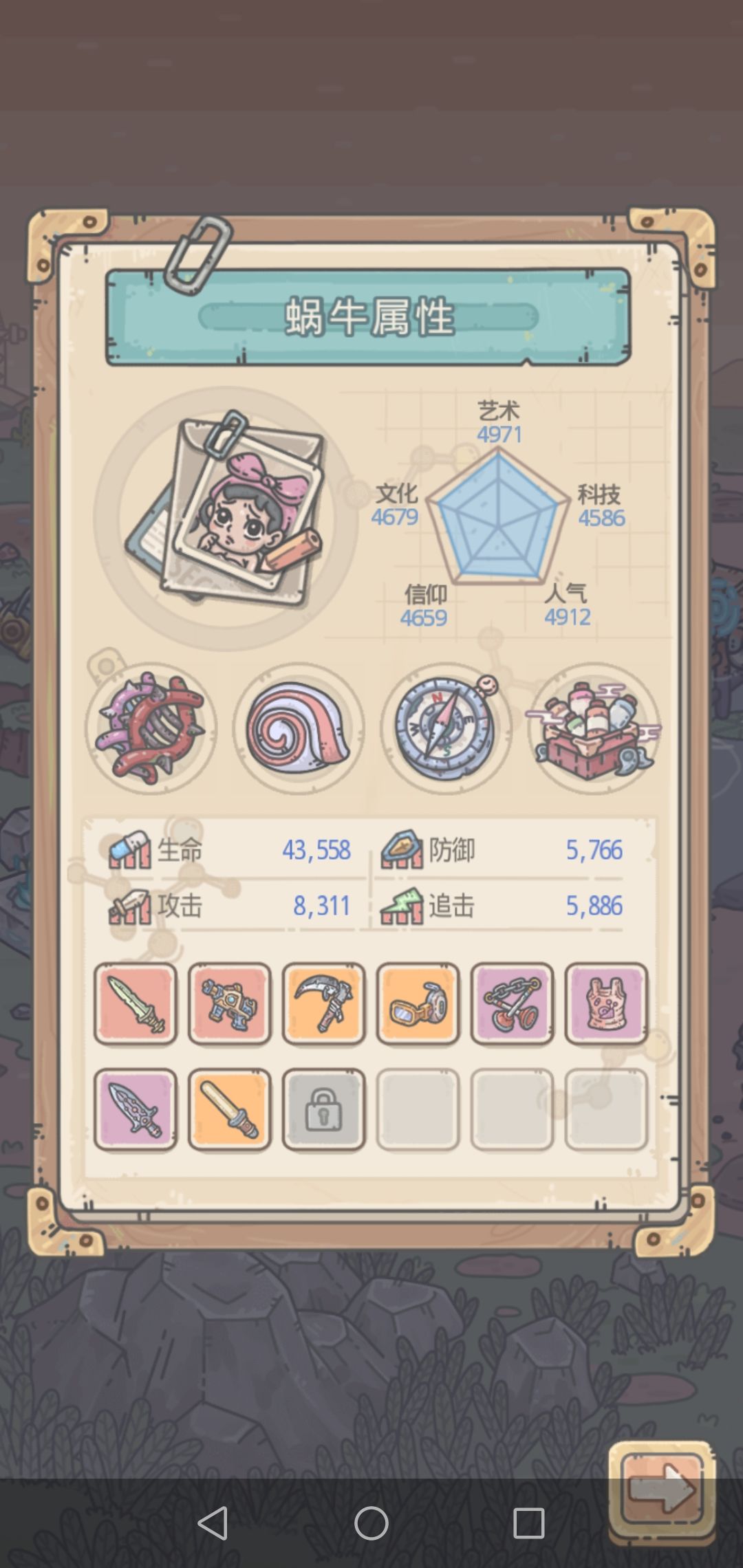Select the scythe hammer equipment slot
Image resolution: width=743 pixels, height=1568 pixels.
pyautogui.click(x=324, y=1004)
